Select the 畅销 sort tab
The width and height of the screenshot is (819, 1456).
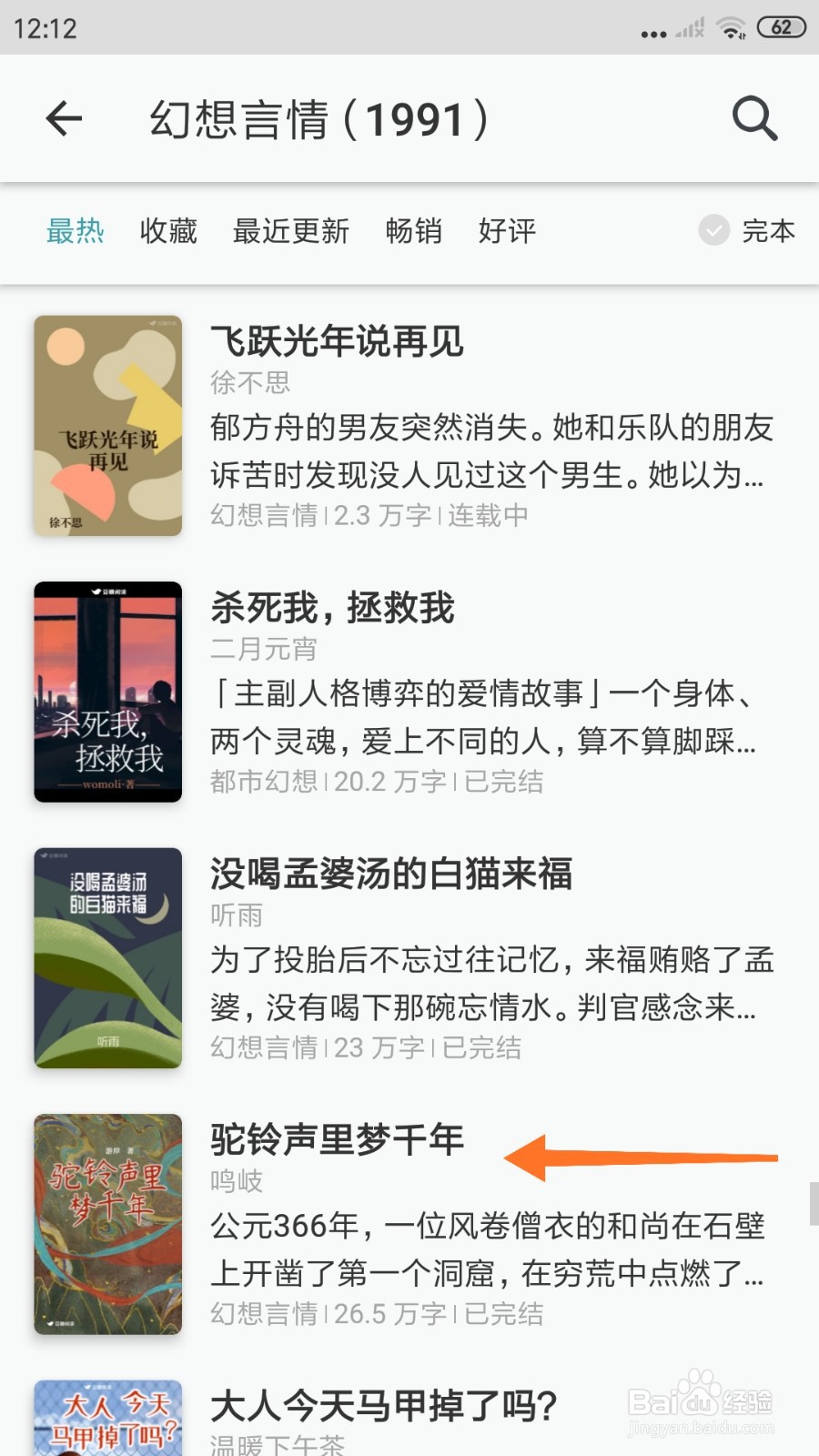click(x=413, y=231)
